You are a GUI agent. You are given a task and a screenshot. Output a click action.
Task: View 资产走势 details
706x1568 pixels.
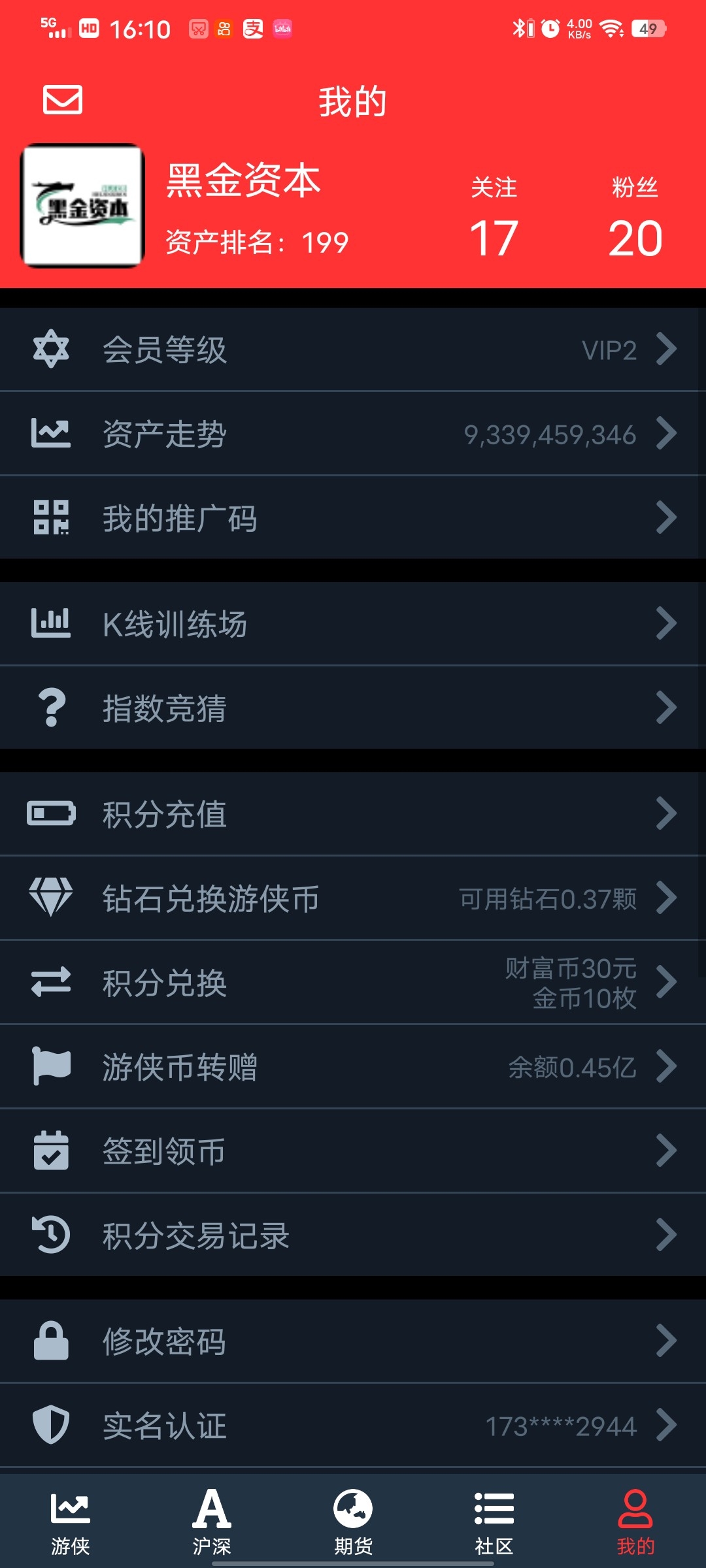(x=353, y=434)
